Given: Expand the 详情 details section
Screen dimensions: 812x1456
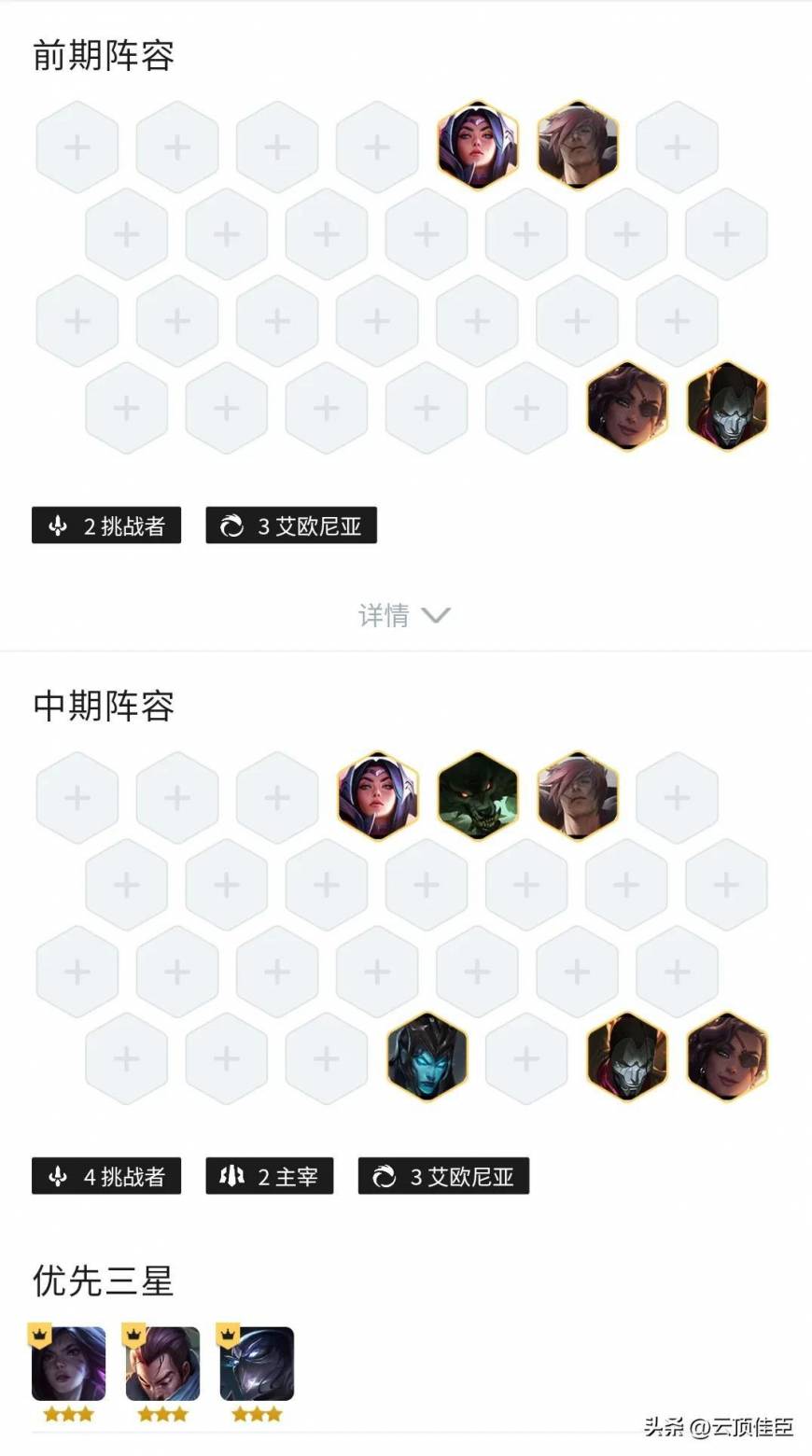Looking at the screenshot, I should point(404,615).
